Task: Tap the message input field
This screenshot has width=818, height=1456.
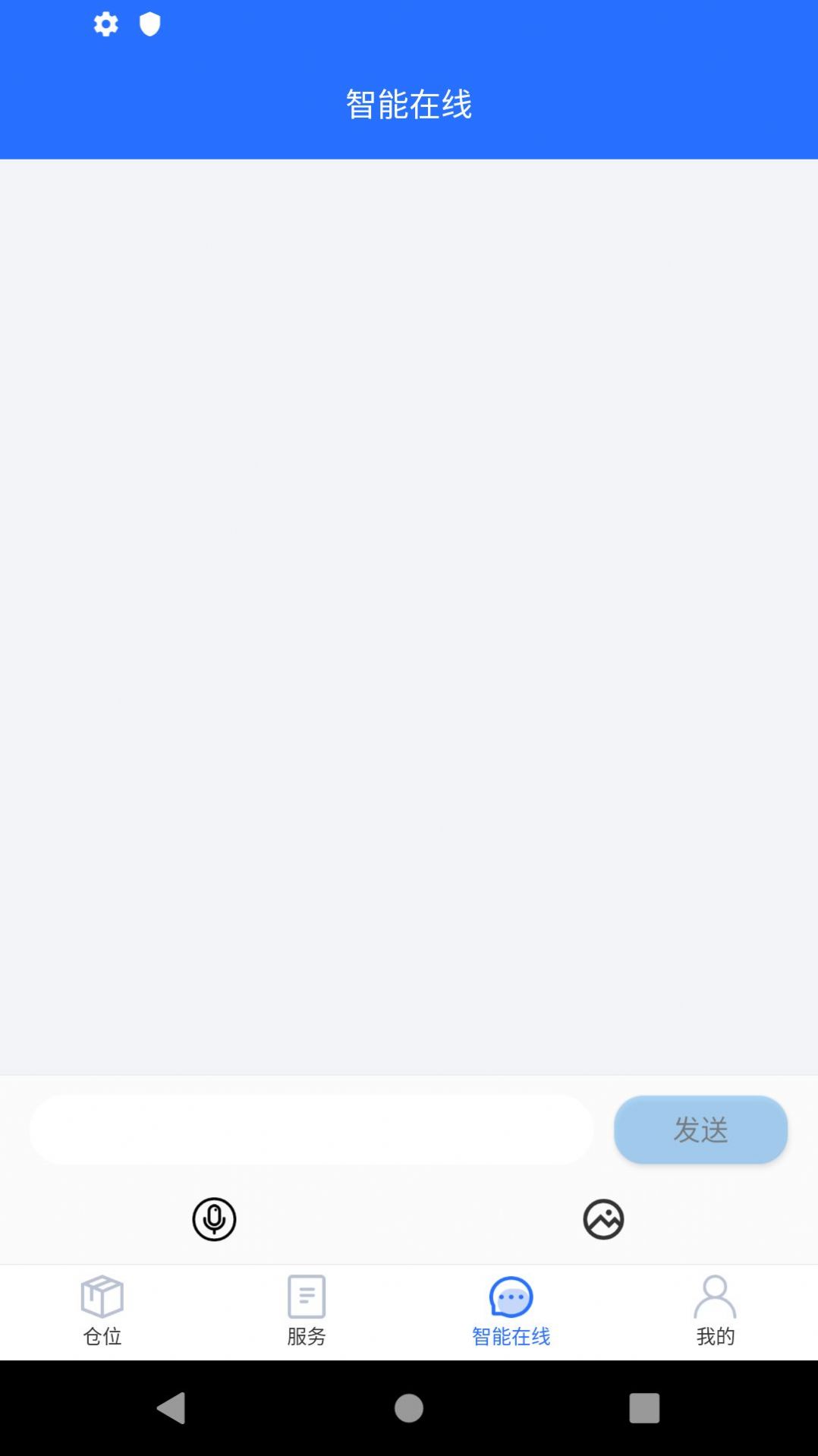Action: [311, 1130]
